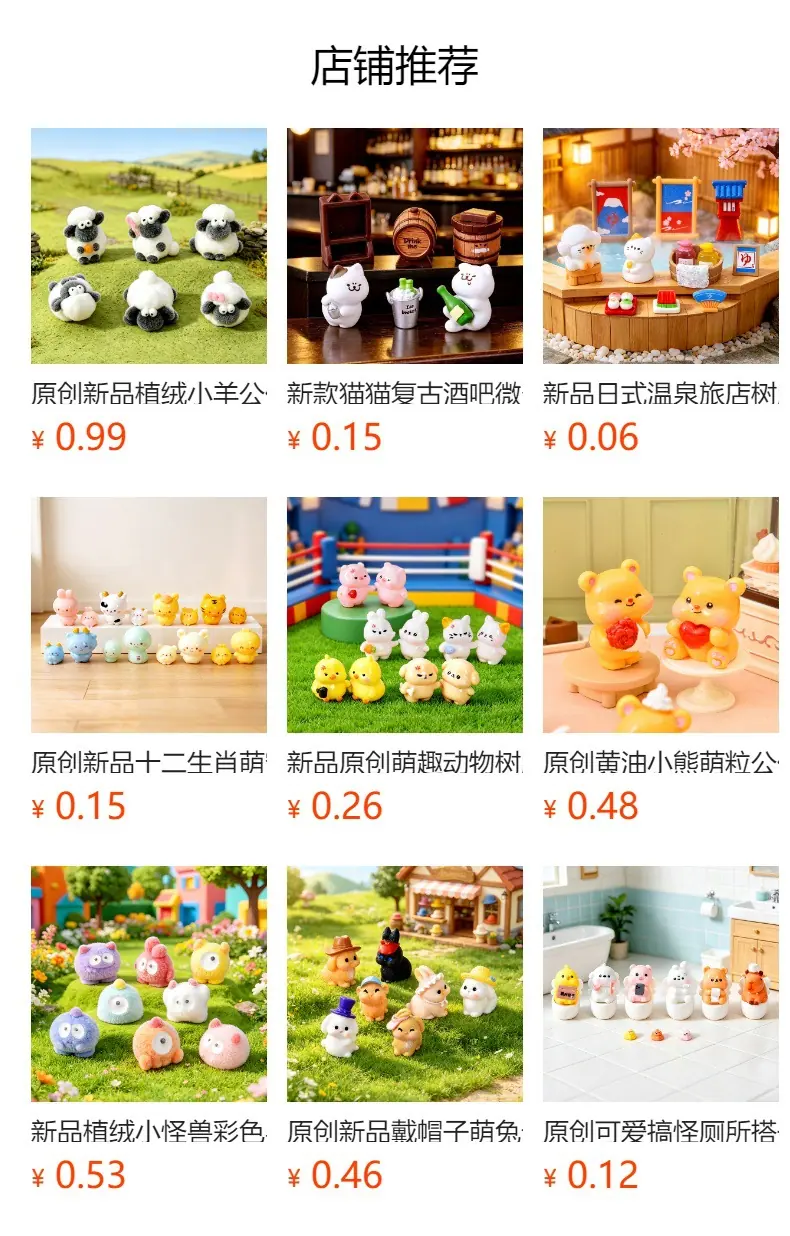Select the 原创新品十二生肖 product
790x1236 pixels.
pos(149,661)
